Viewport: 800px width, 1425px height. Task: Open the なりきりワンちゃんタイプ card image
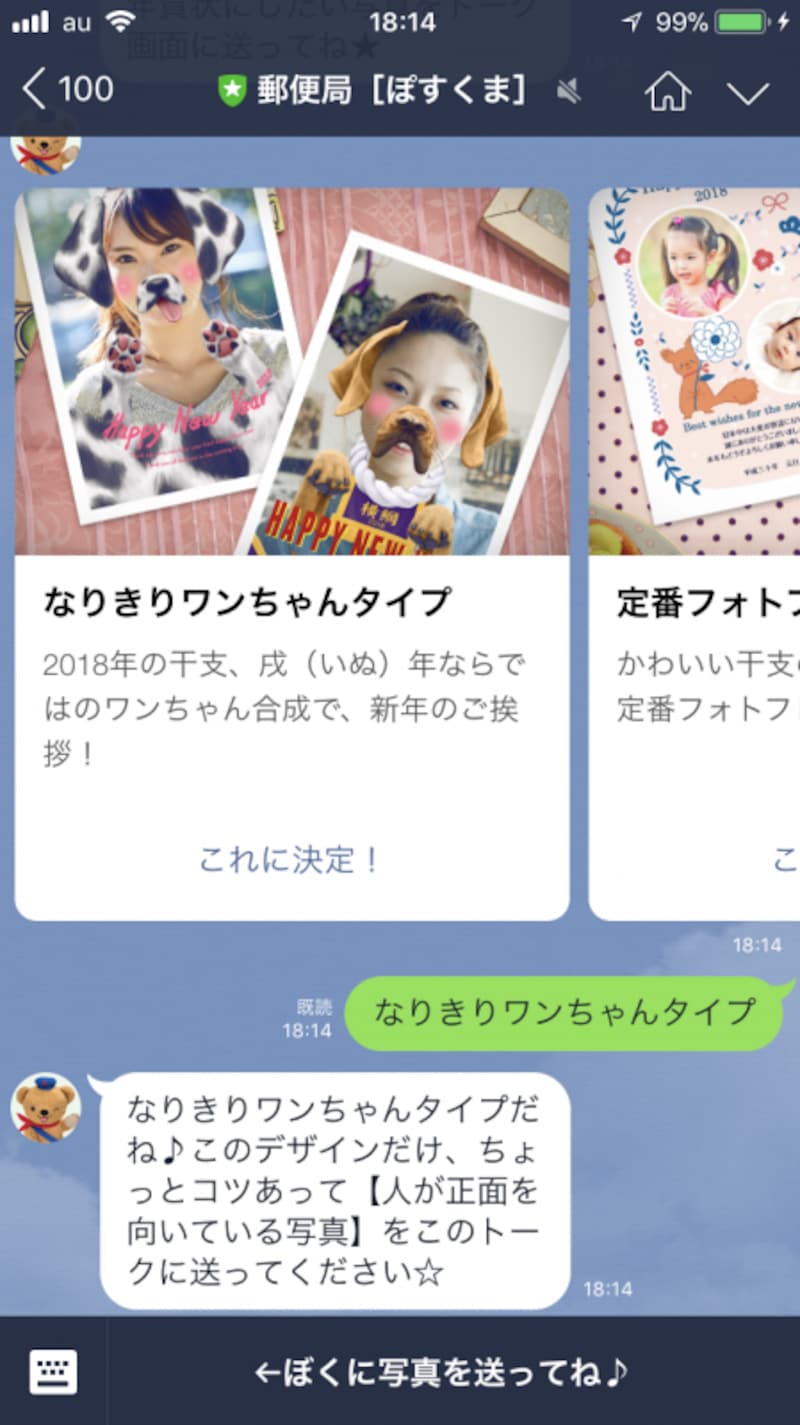tap(291, 372)
